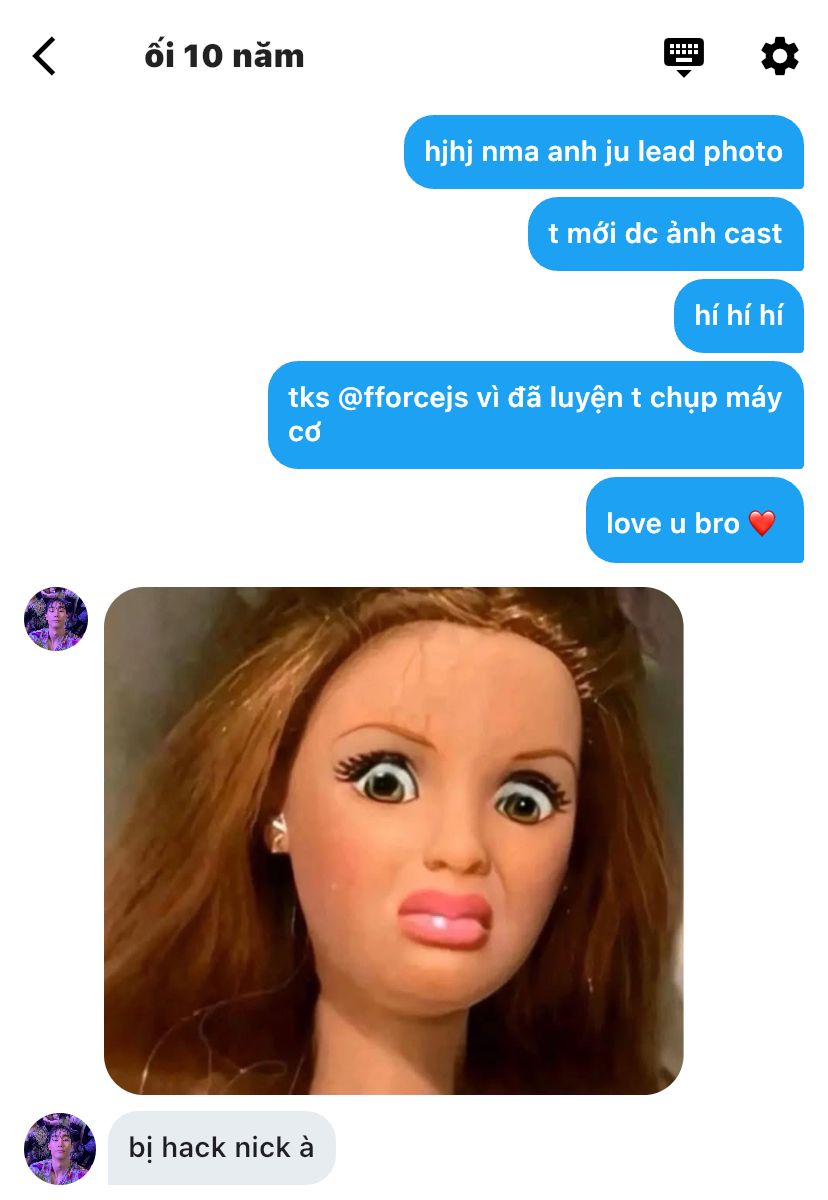
Task: Open avatar next to "bị hack nick à"
Action: pos(59,1148)
